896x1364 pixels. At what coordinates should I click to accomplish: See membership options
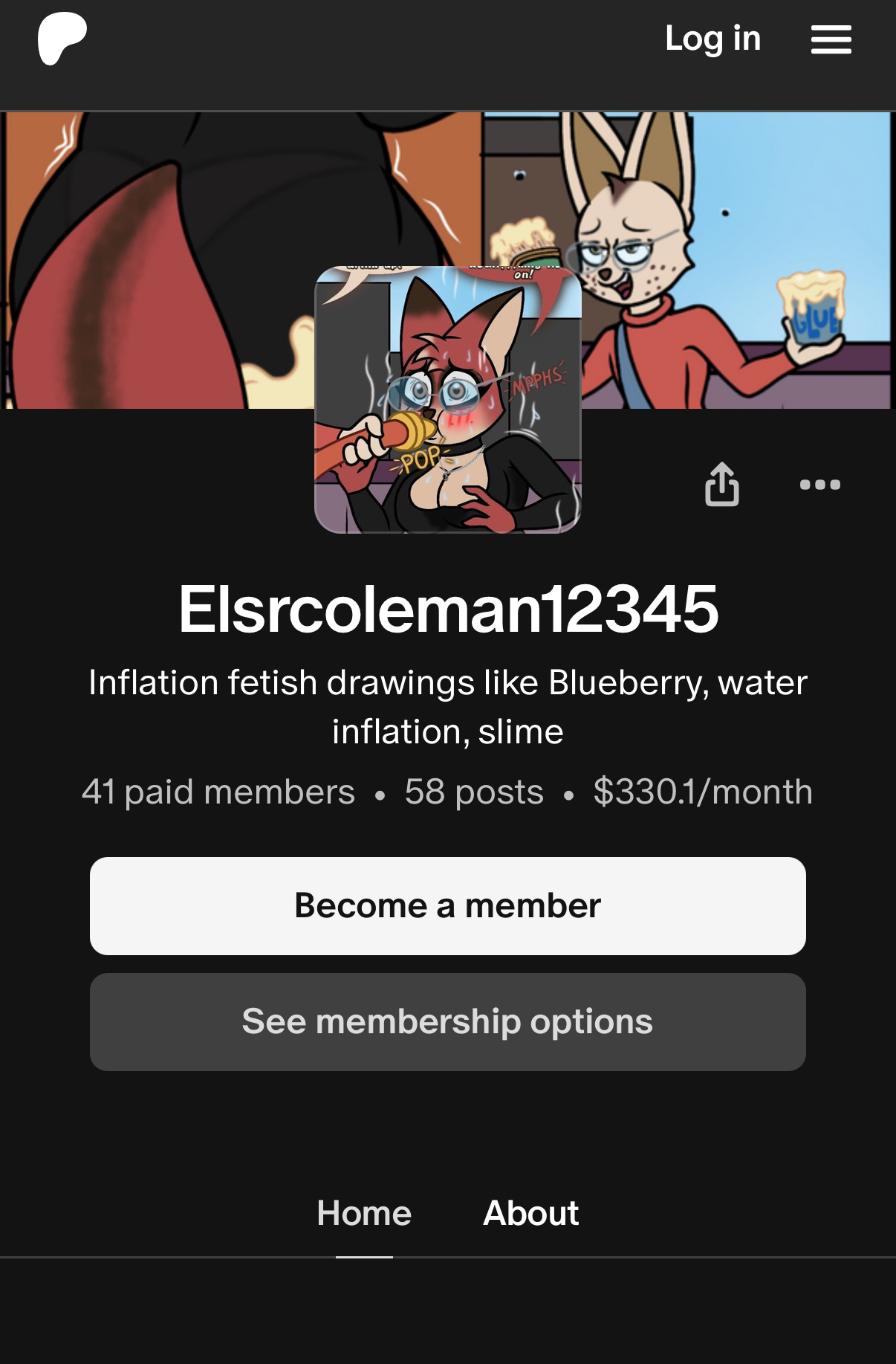click(x=447, y=1021)
